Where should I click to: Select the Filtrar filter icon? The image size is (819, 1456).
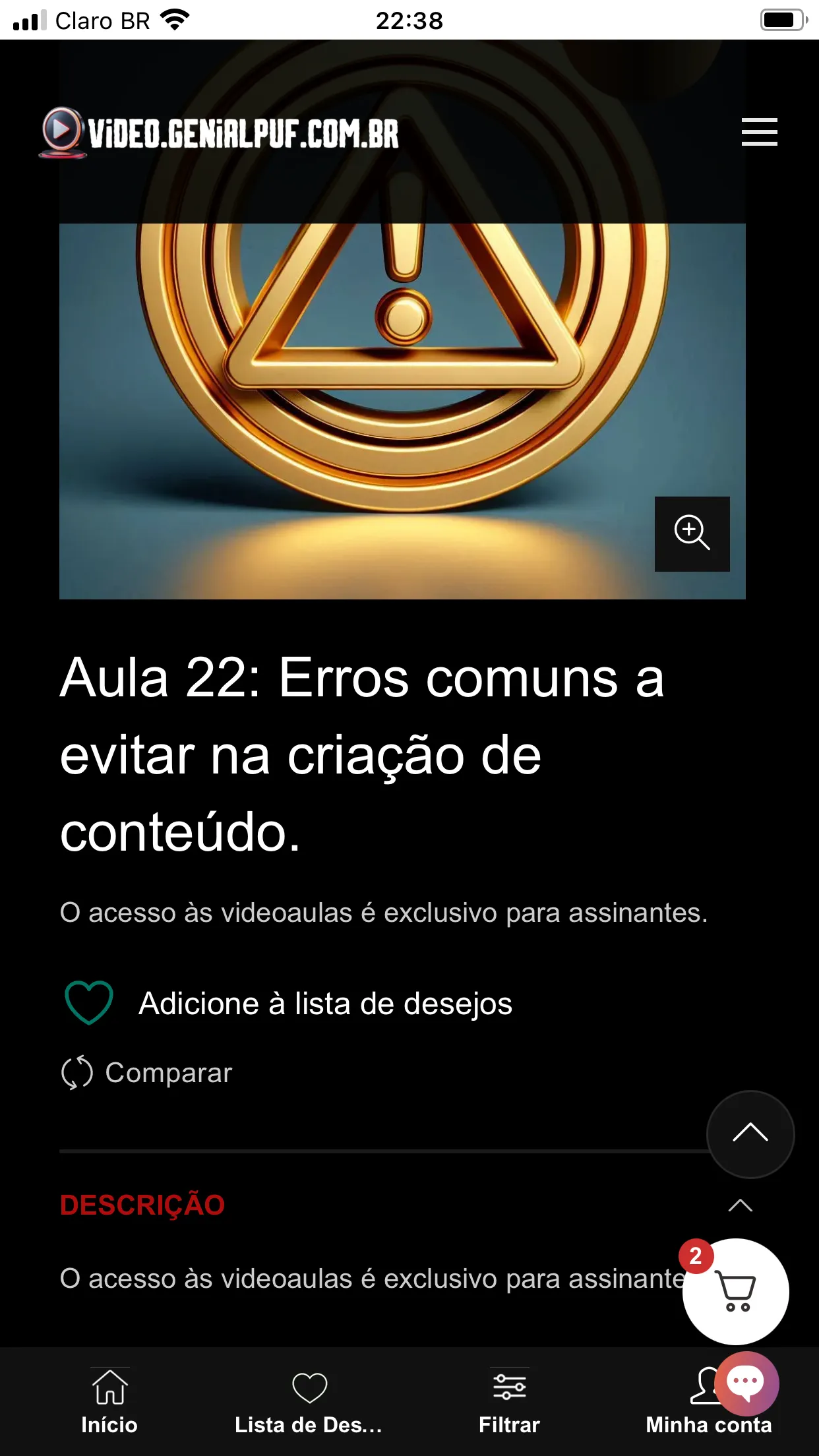tap(508, 1387)
